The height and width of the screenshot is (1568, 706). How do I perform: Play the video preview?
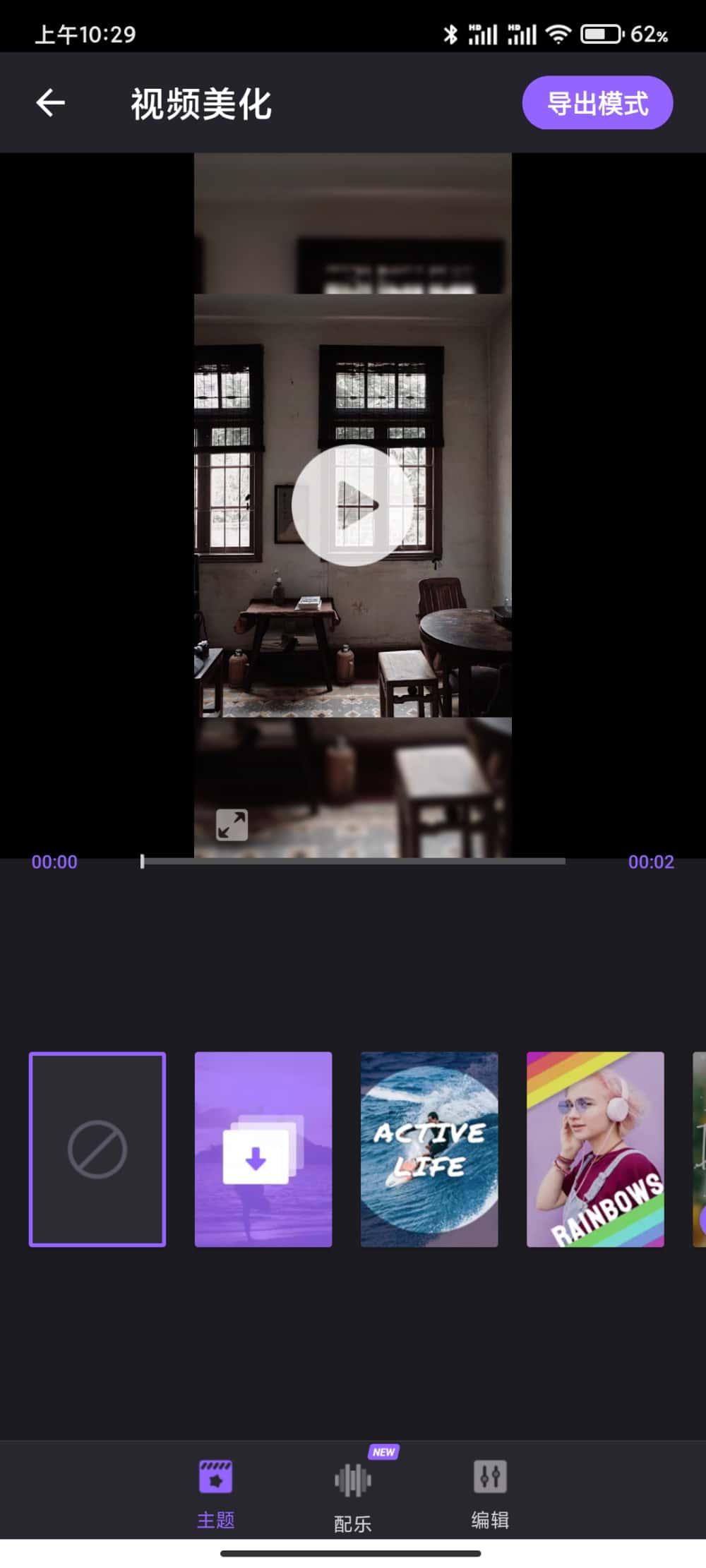tap(352, 505)
